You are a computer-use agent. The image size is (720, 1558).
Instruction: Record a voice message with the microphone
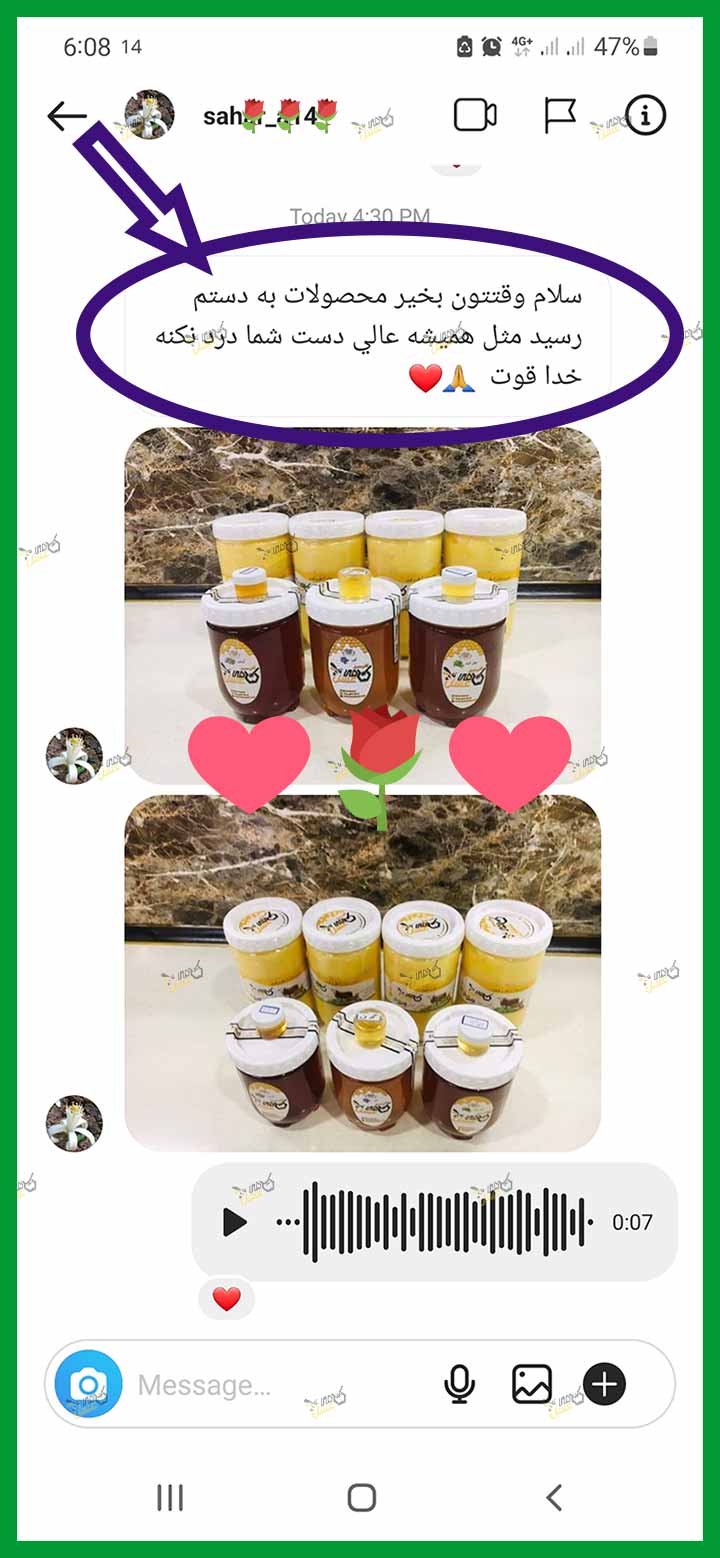pos(459,1385)
